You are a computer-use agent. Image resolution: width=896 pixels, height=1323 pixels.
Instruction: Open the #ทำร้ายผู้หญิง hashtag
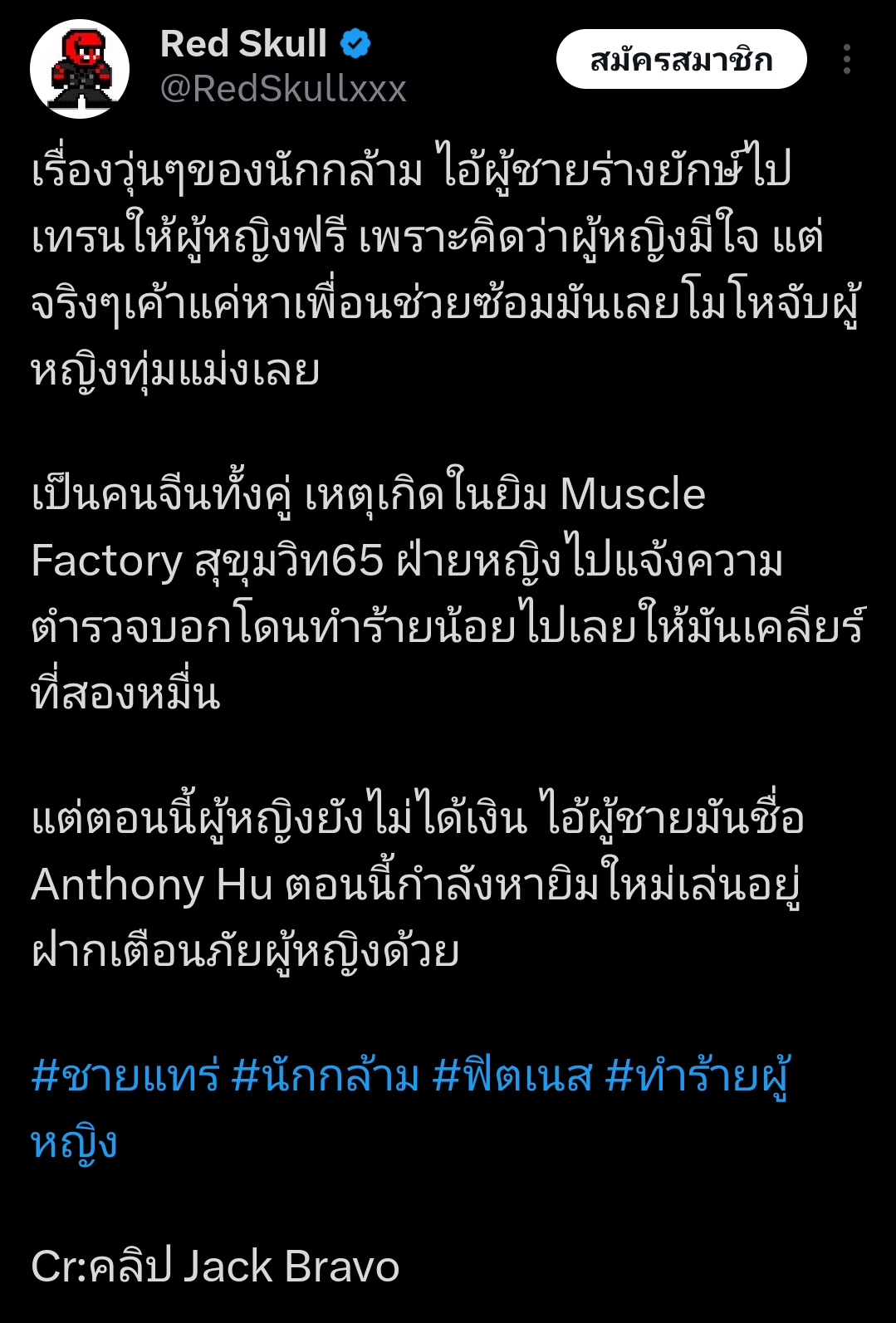click(697, 1076)
